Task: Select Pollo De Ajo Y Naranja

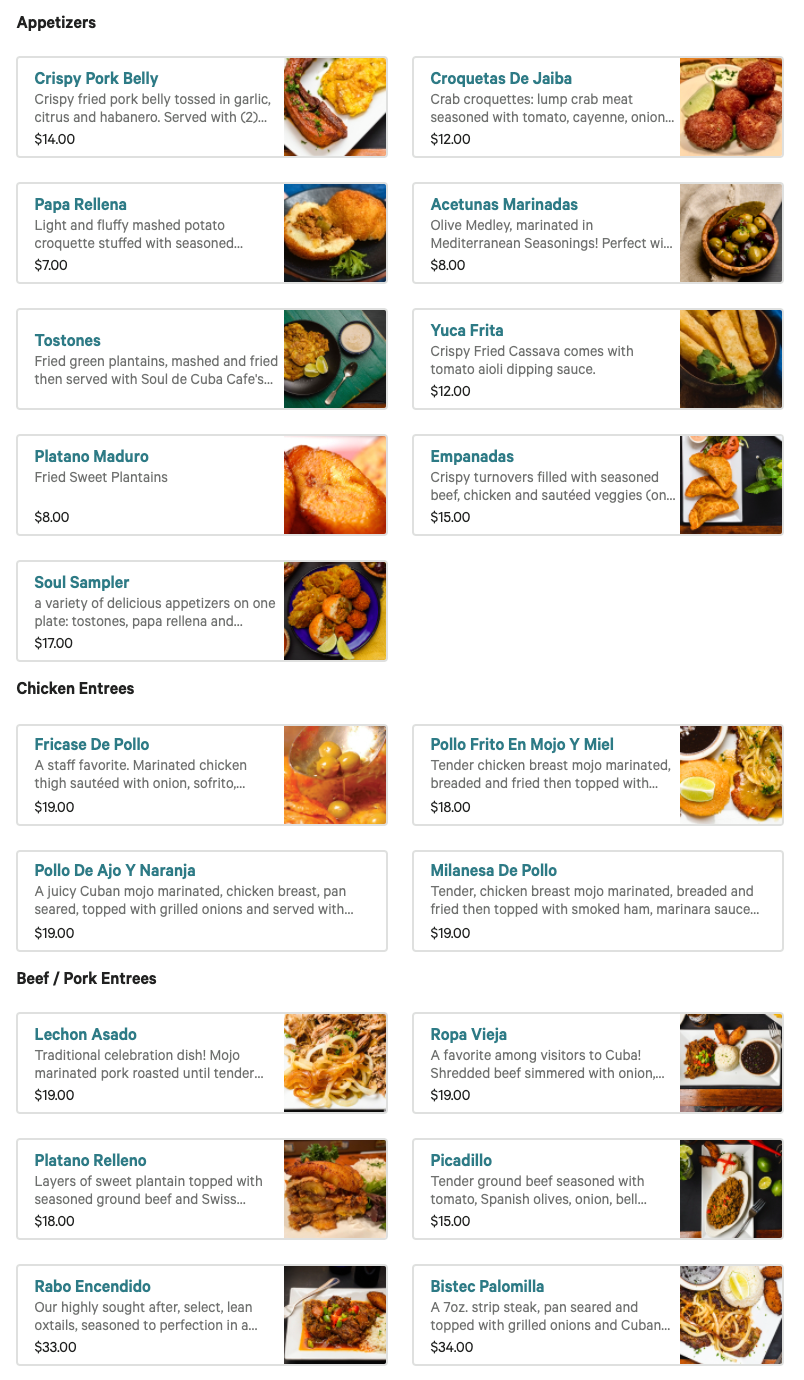Action: (201, 901)
